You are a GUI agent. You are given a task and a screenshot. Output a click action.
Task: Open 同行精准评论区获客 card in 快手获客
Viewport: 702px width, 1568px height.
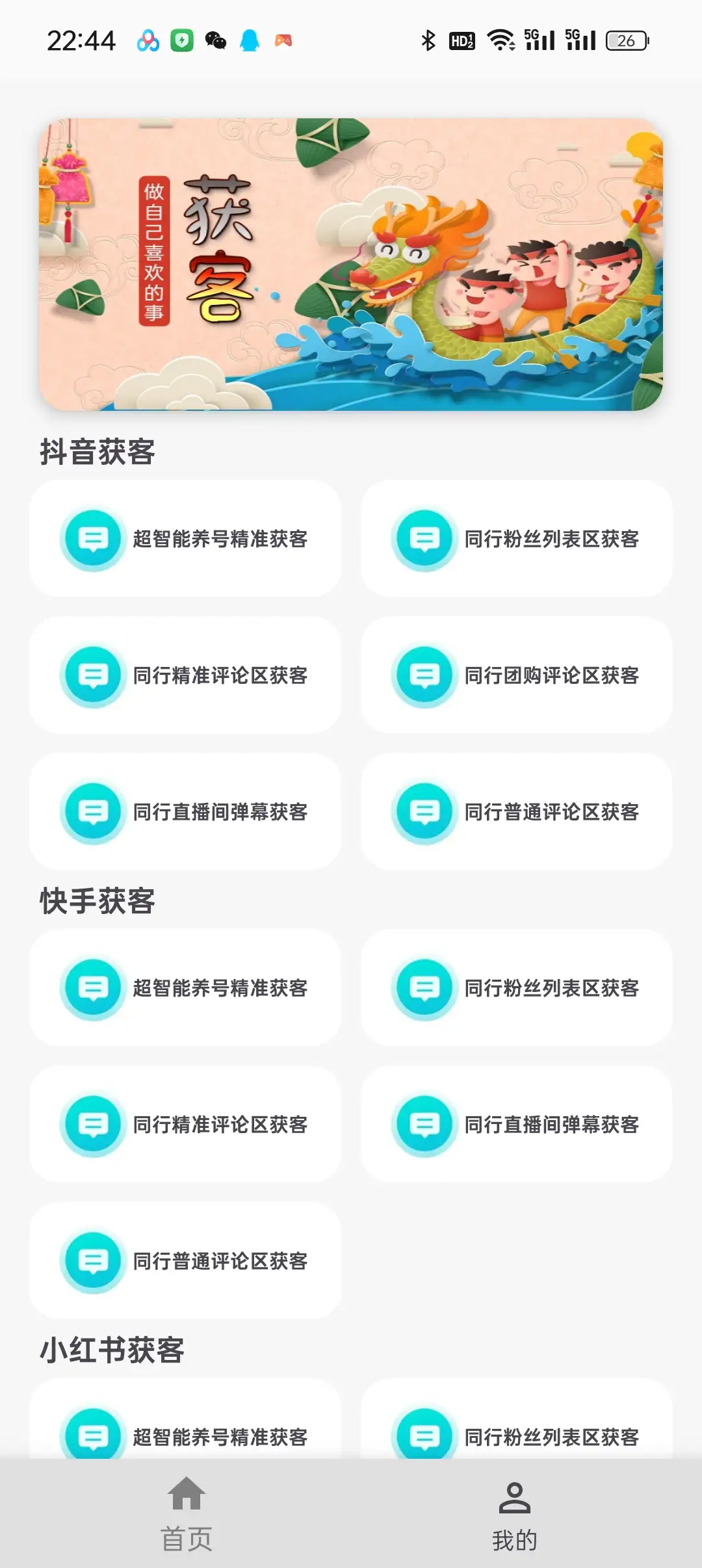[184, 1124]
